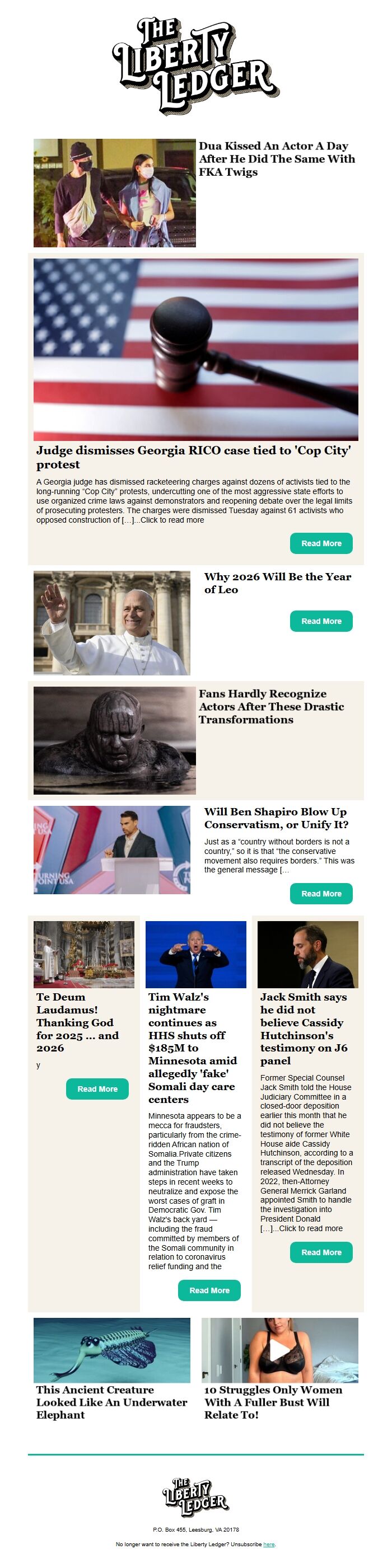Open the Judge dismisses Georgia RICO case headline
392x1568 pixels.
pos(193,457)
